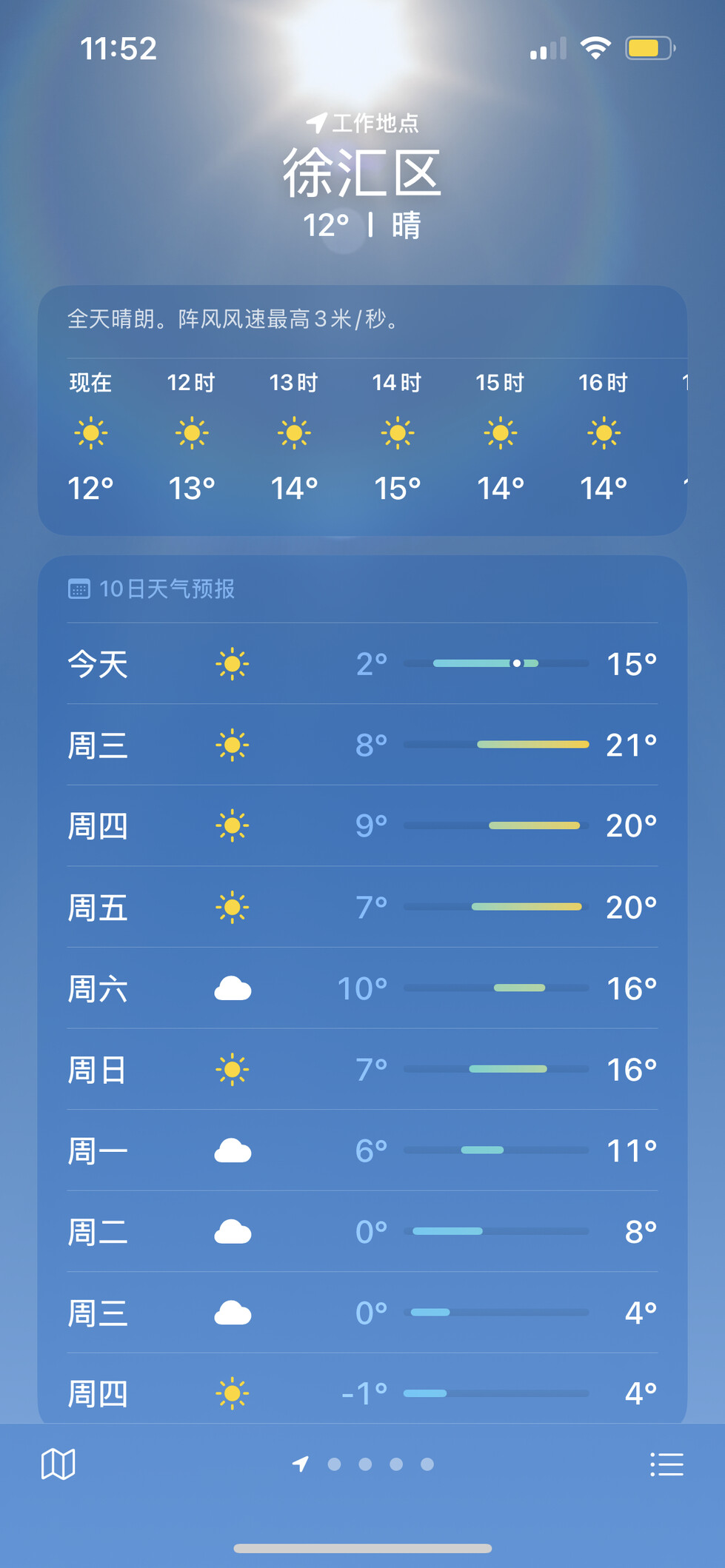
Task: View the 周二 forecast row
Action: 362,1232
